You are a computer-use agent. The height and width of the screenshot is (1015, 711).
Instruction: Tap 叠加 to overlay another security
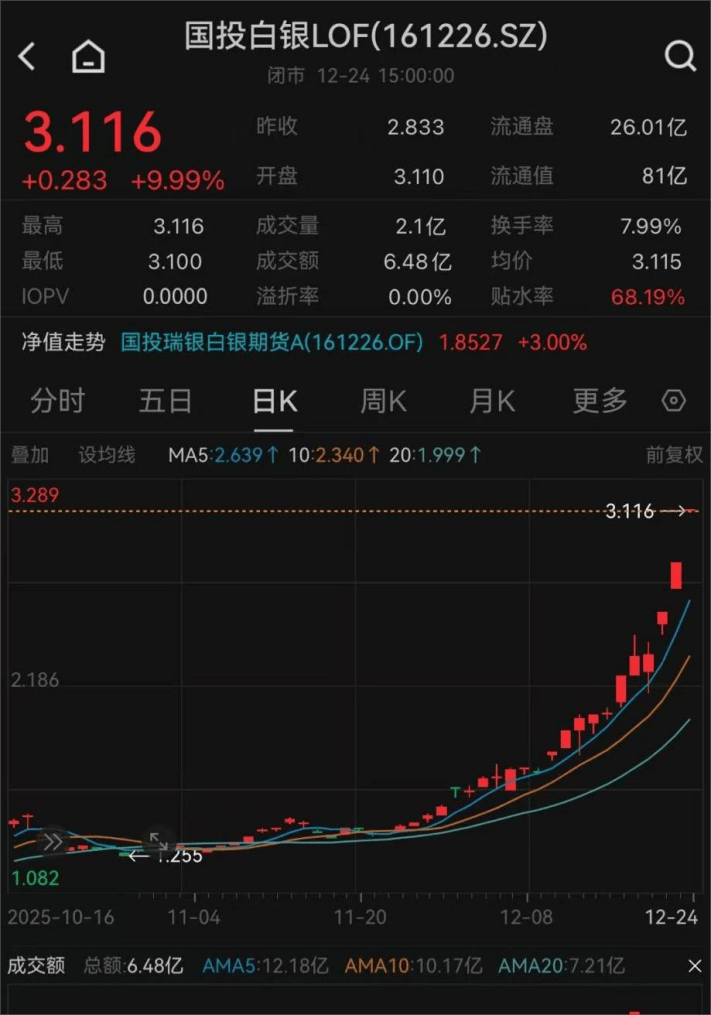point(30,455)
